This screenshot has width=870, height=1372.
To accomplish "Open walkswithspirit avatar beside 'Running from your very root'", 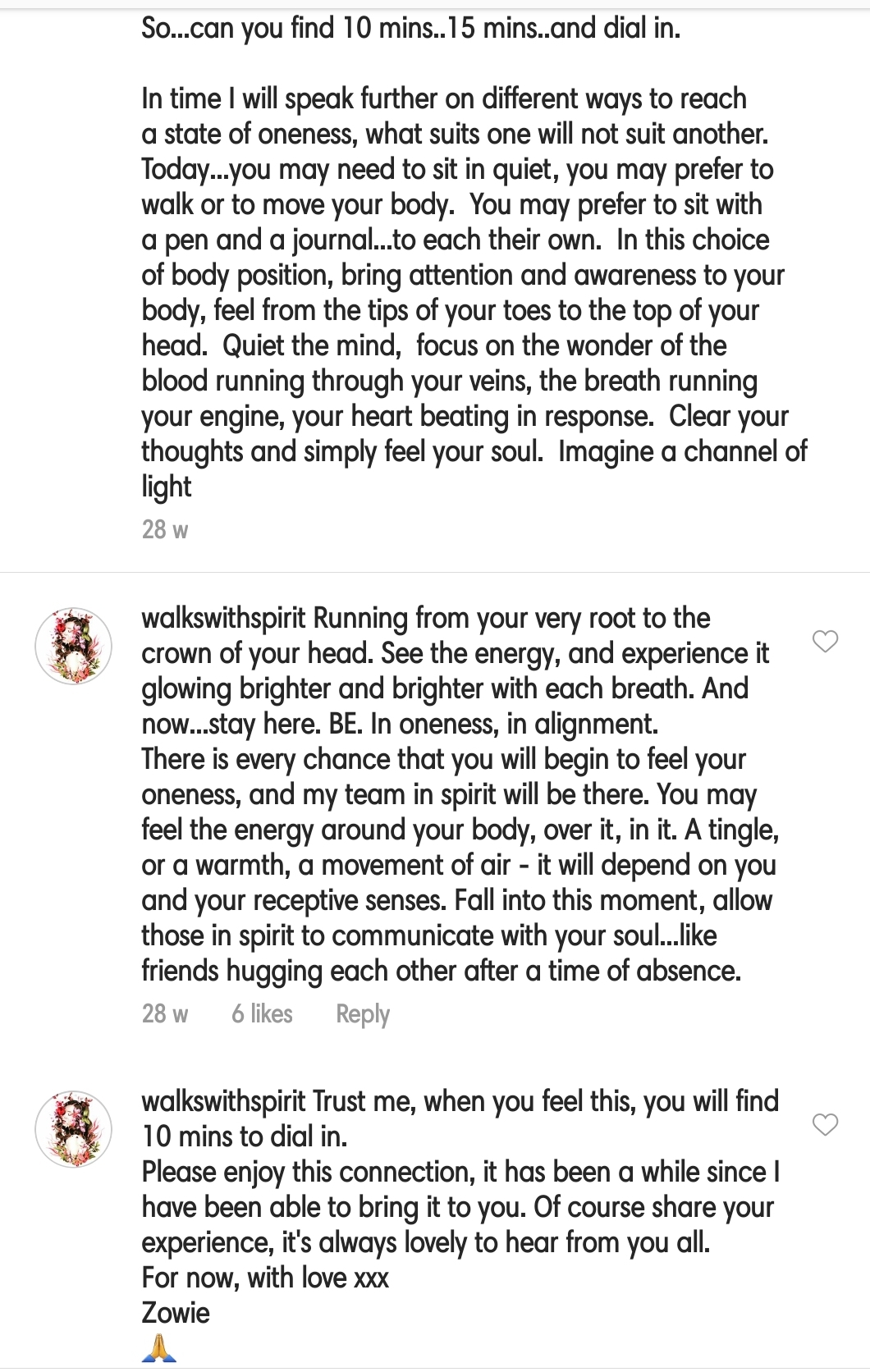I will click(x=73, y=646).
